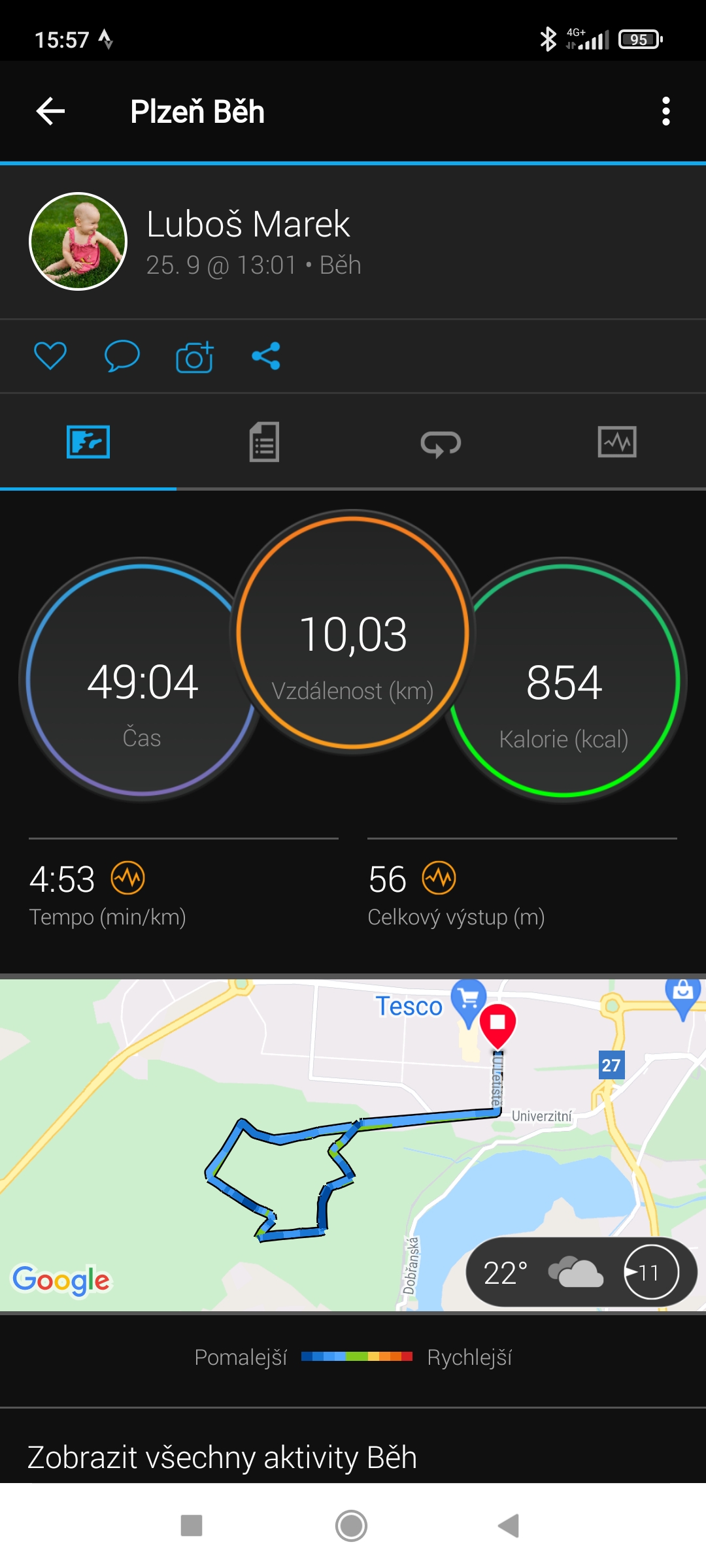The height and width of the screenshot is (1568, 706).
Task: Open Zobrazit všechny aktivity Běh
Action: click(222, 1457)
